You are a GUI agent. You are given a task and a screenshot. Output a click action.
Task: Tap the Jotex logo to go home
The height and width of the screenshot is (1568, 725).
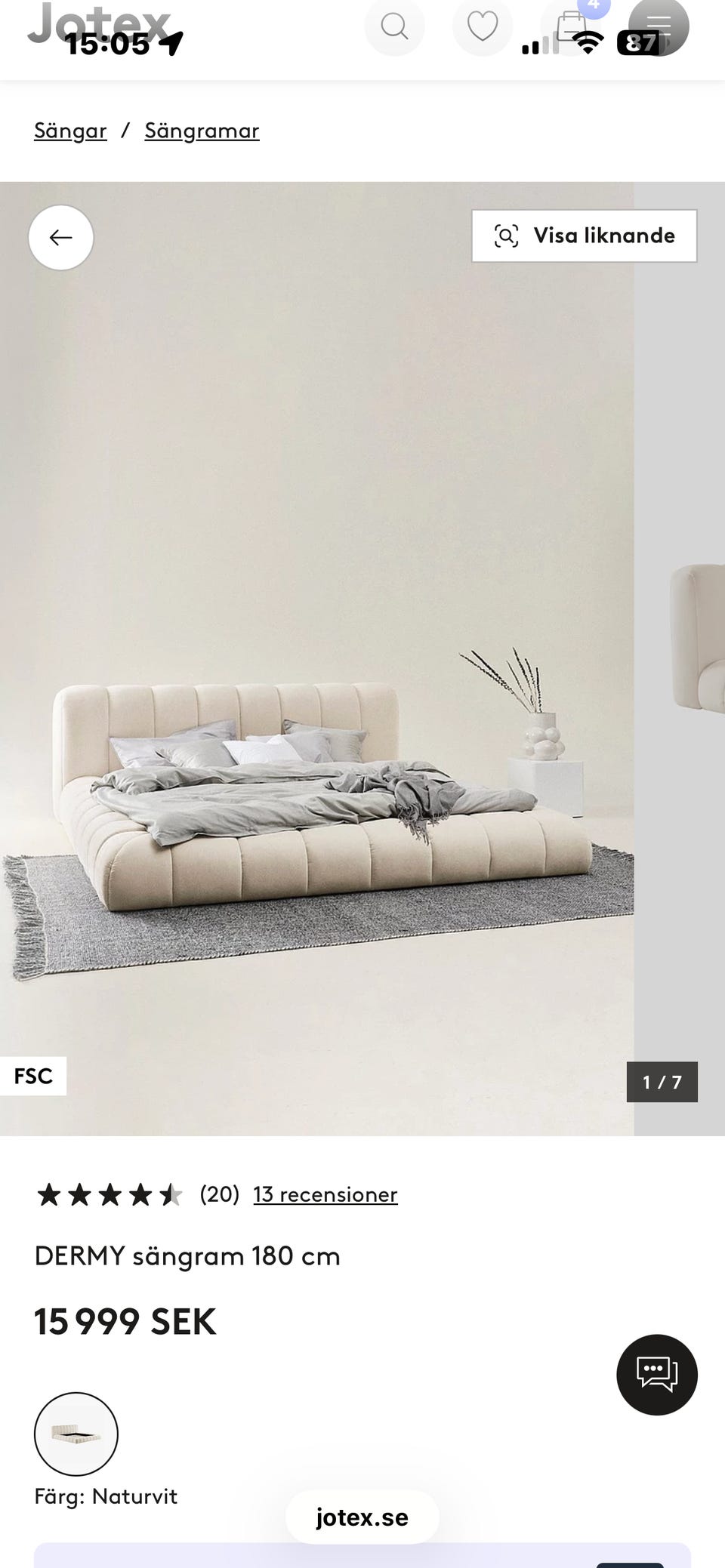(98, 23)
